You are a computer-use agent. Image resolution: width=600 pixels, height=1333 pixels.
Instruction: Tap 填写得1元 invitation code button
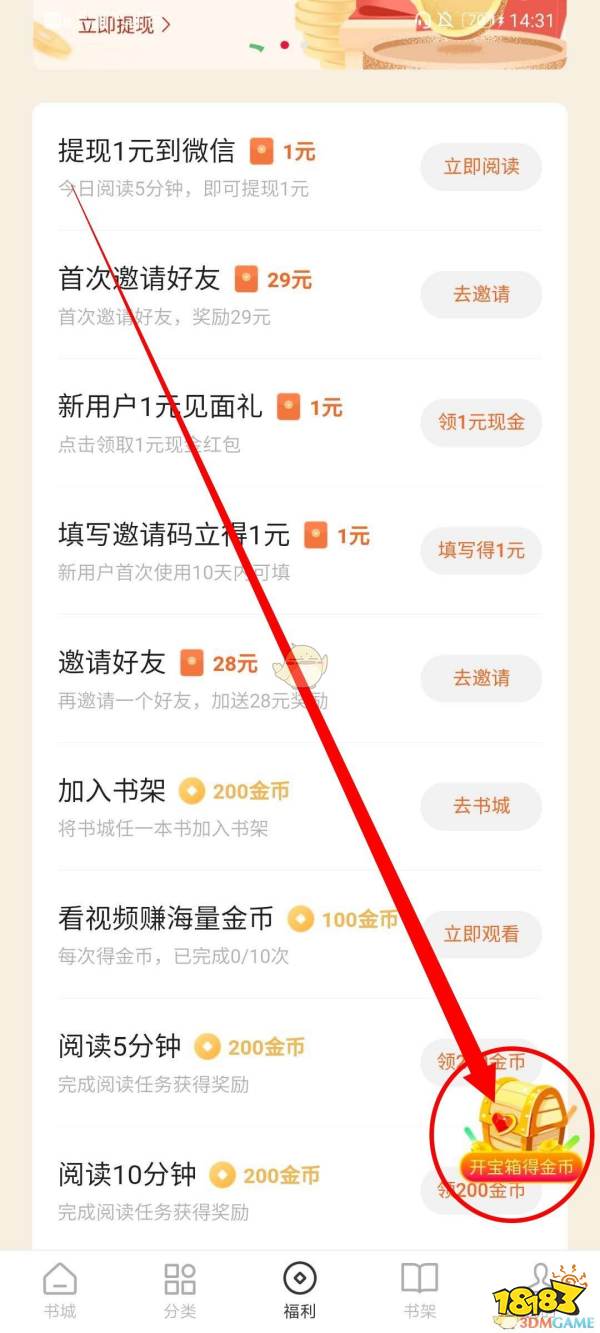point(481,550)
